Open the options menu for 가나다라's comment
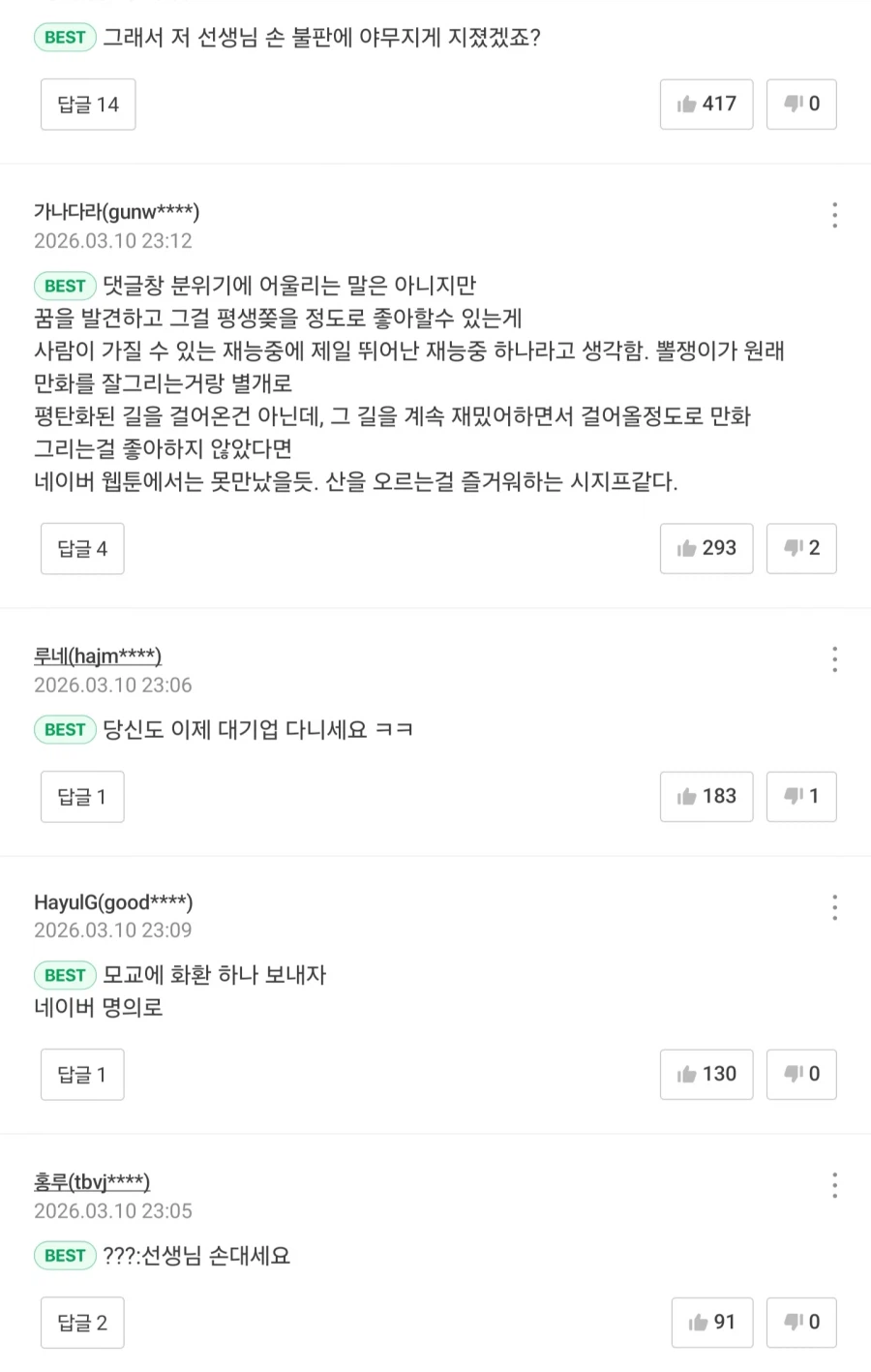The image size is (871, 1372). 833,215
